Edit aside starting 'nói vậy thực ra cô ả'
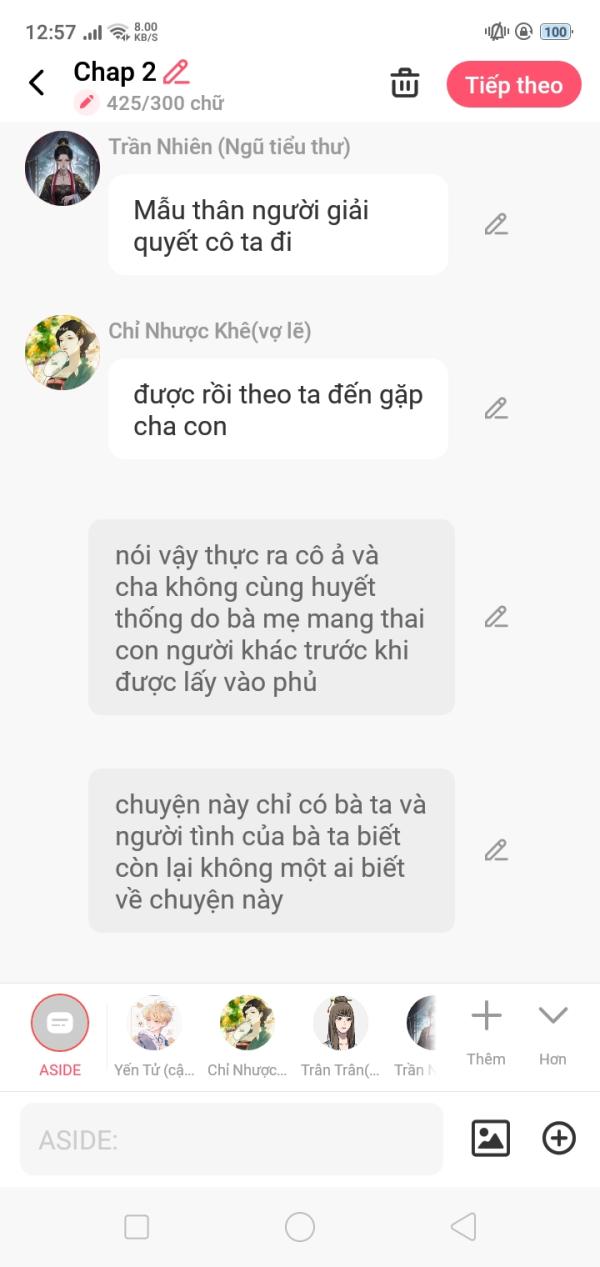 pyautogui.click(x=496, y=617)
